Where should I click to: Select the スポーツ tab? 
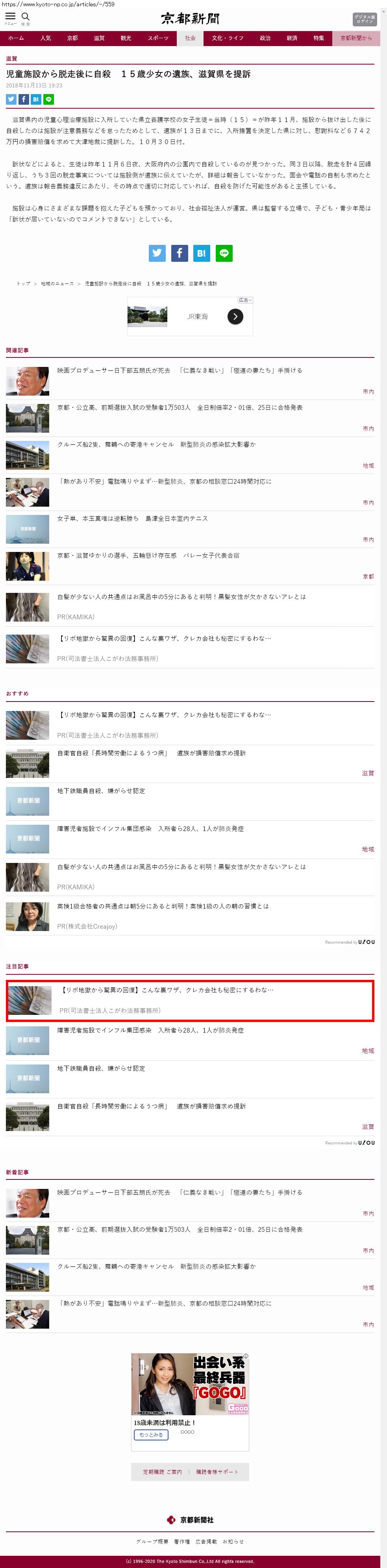point(158,38)
